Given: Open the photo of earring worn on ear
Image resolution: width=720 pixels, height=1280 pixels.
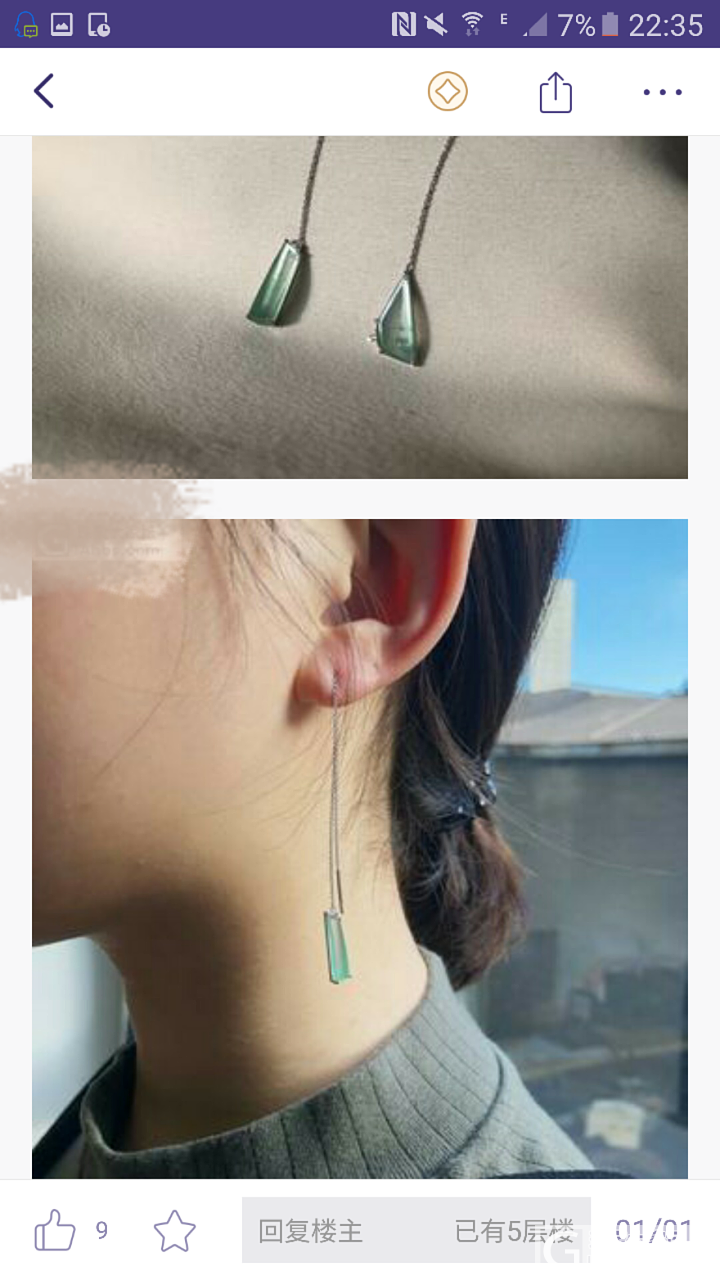Looking at the screenshot, I should (x=360, y=848).
